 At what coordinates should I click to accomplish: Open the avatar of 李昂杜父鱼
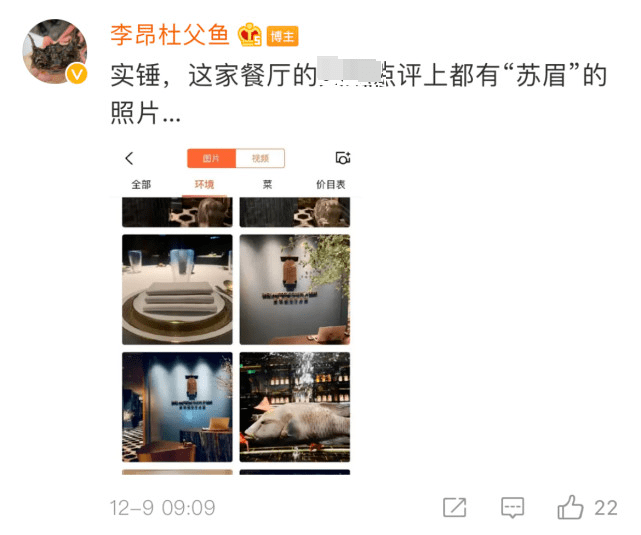pyautogui.click(x=54, y=53)
